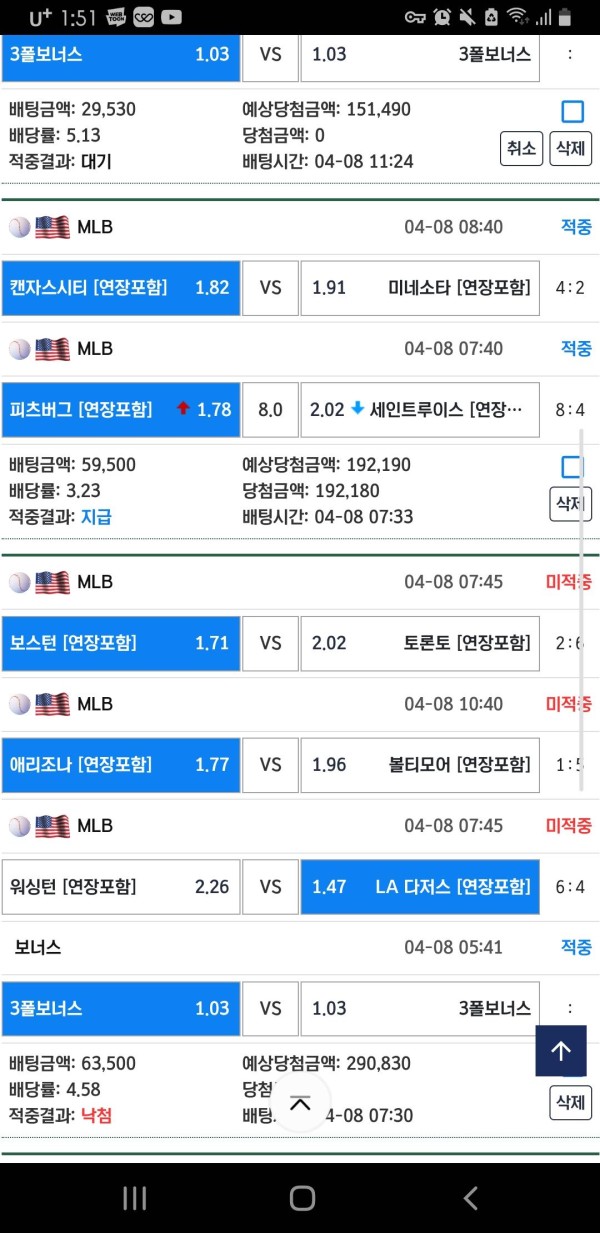Viewport: 600px width, 1233px height.
Task: Tap 볼티모어 odds 1.96
Action: (420, 765)
